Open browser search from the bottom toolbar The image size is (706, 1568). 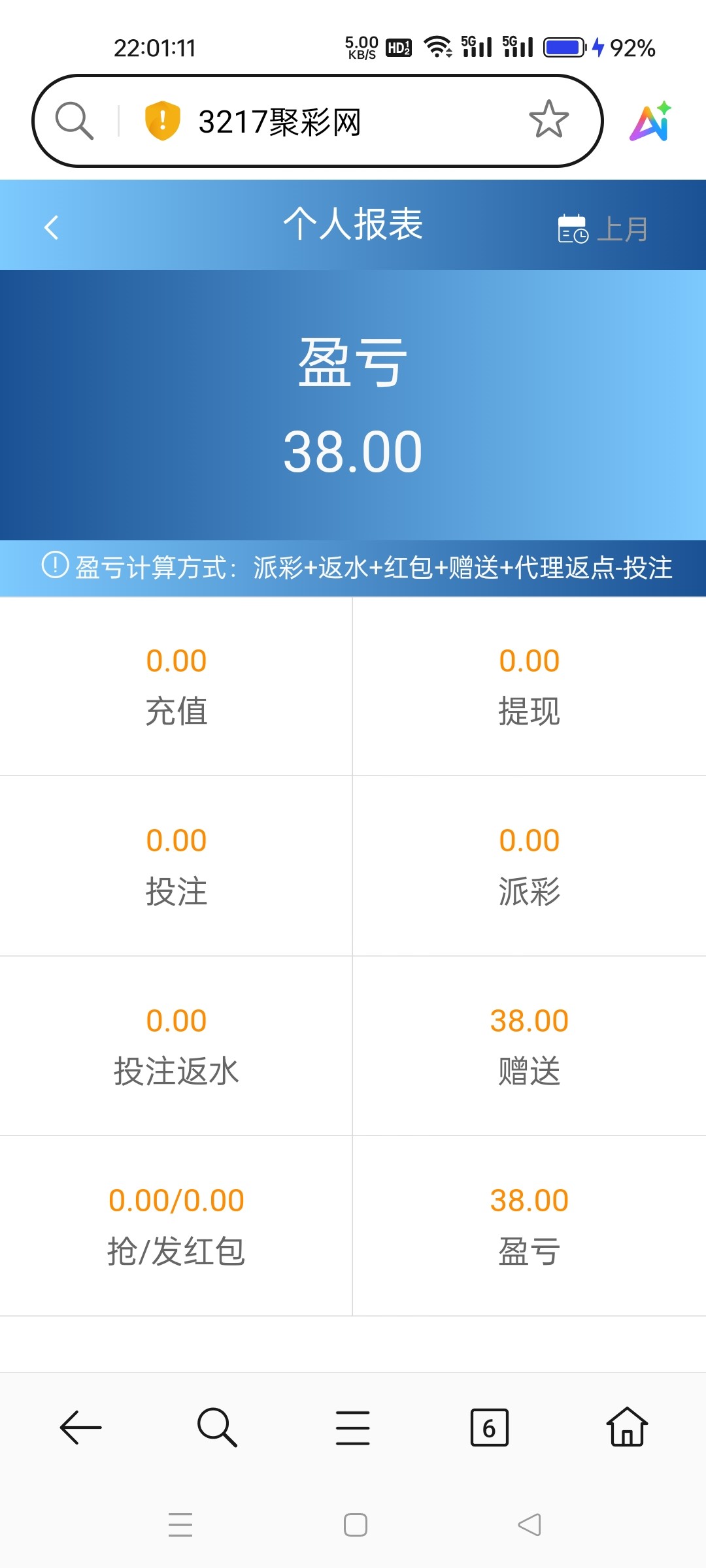[x=217, y=1428]
